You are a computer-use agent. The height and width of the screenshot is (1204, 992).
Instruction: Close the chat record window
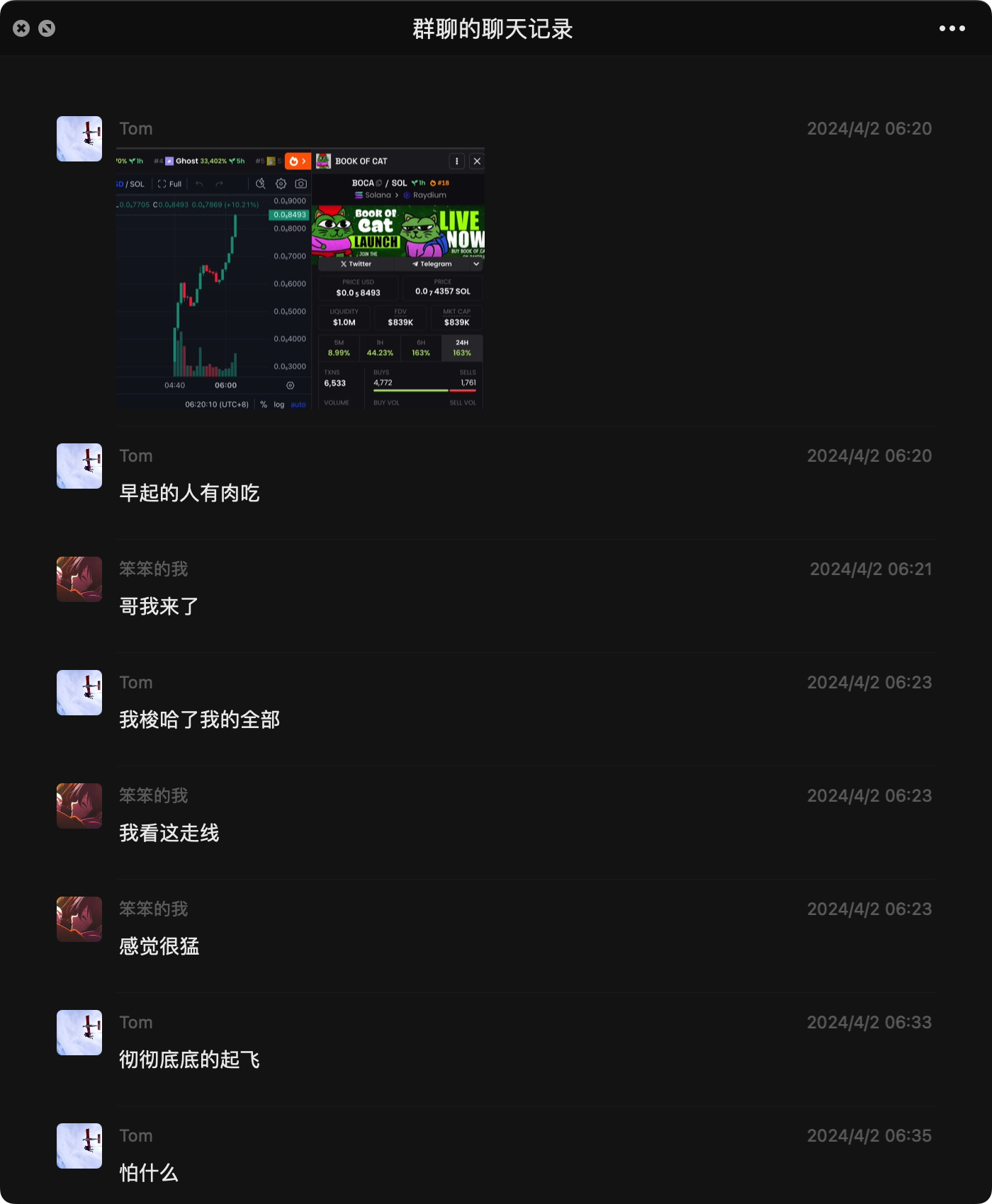(x=21, y=28)
